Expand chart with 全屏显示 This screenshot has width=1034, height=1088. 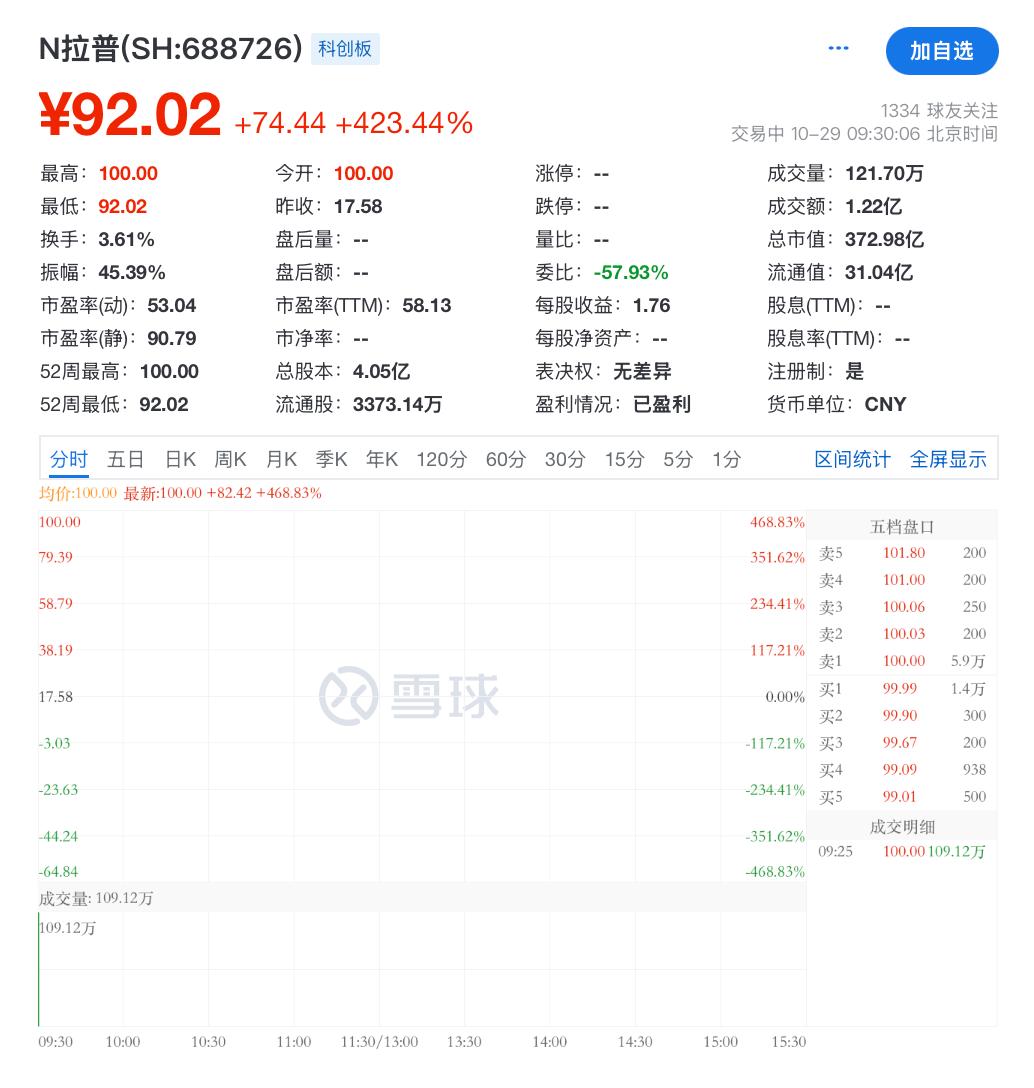point(948,459)
